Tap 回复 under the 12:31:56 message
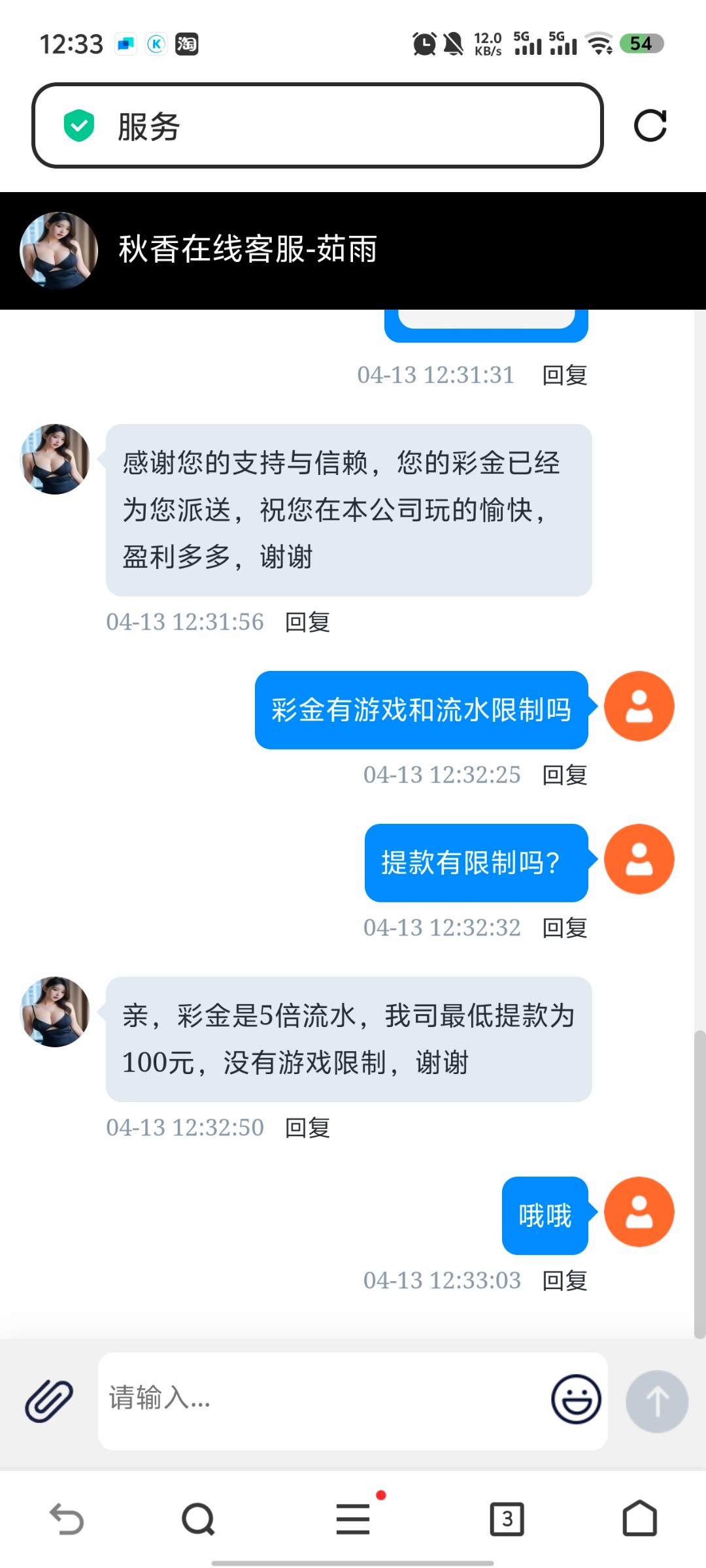The width and height of the screenshot is (706, 1568). click(307, 622)
